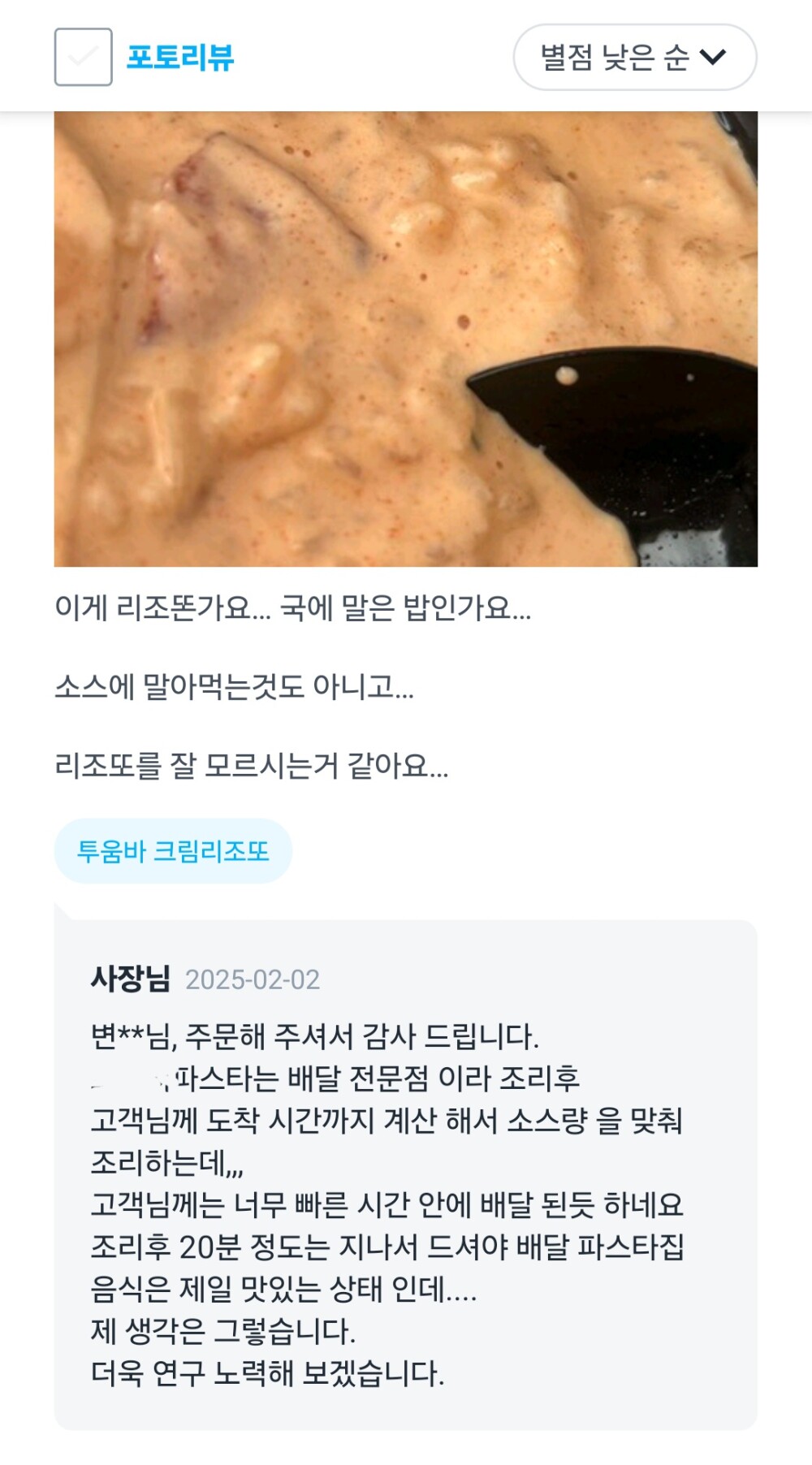Open the risotto review photo
The height and width of the screenshot is (1465, 812).
click(405, 339)
